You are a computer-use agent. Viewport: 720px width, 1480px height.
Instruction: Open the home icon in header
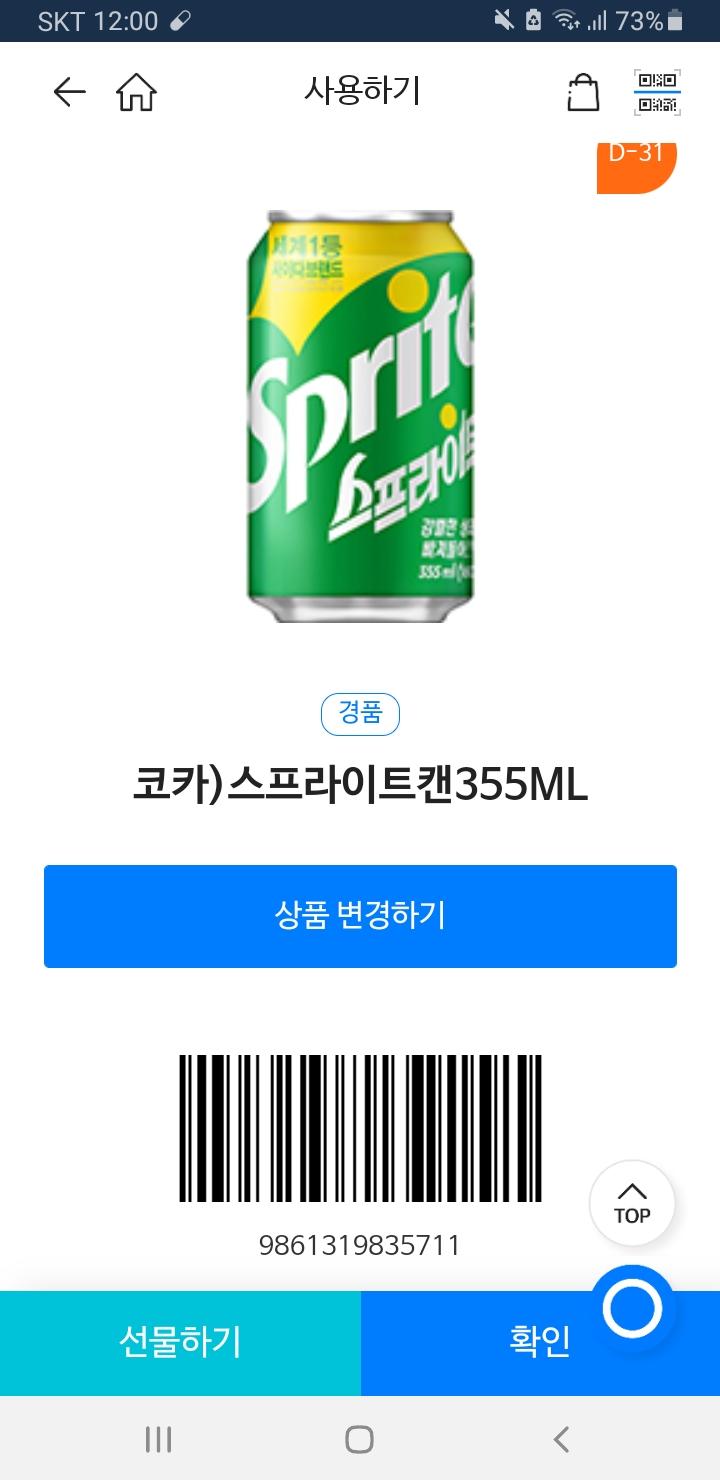click(x=136, y=93)
